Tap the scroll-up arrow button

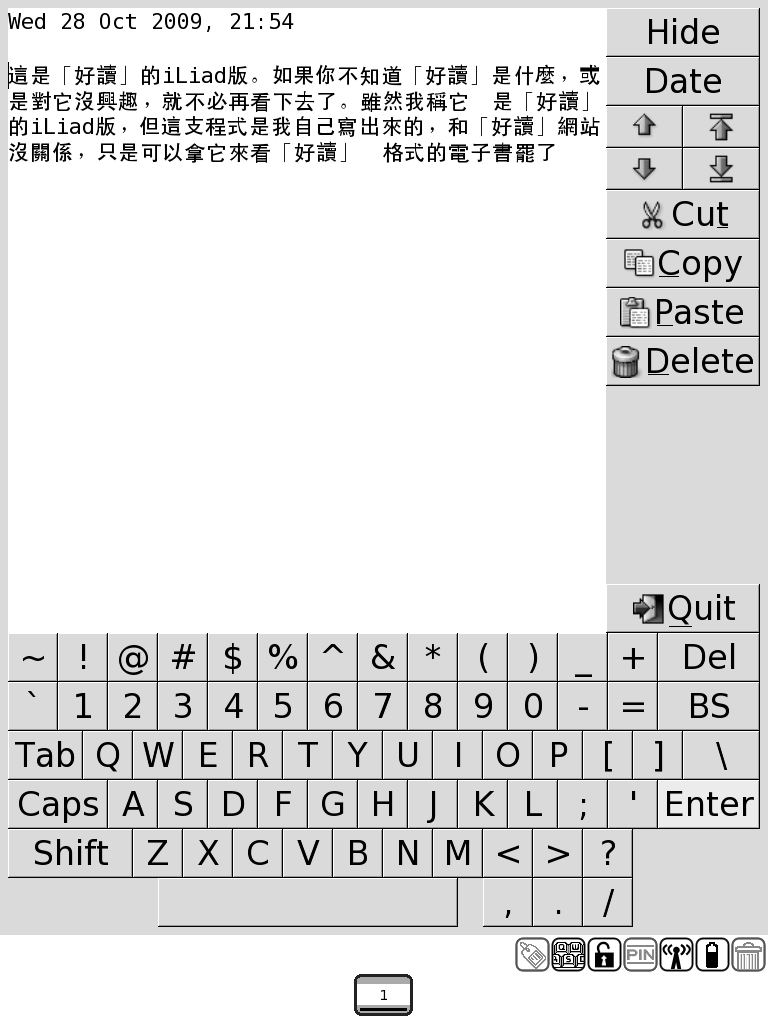(x=644, y=126)
